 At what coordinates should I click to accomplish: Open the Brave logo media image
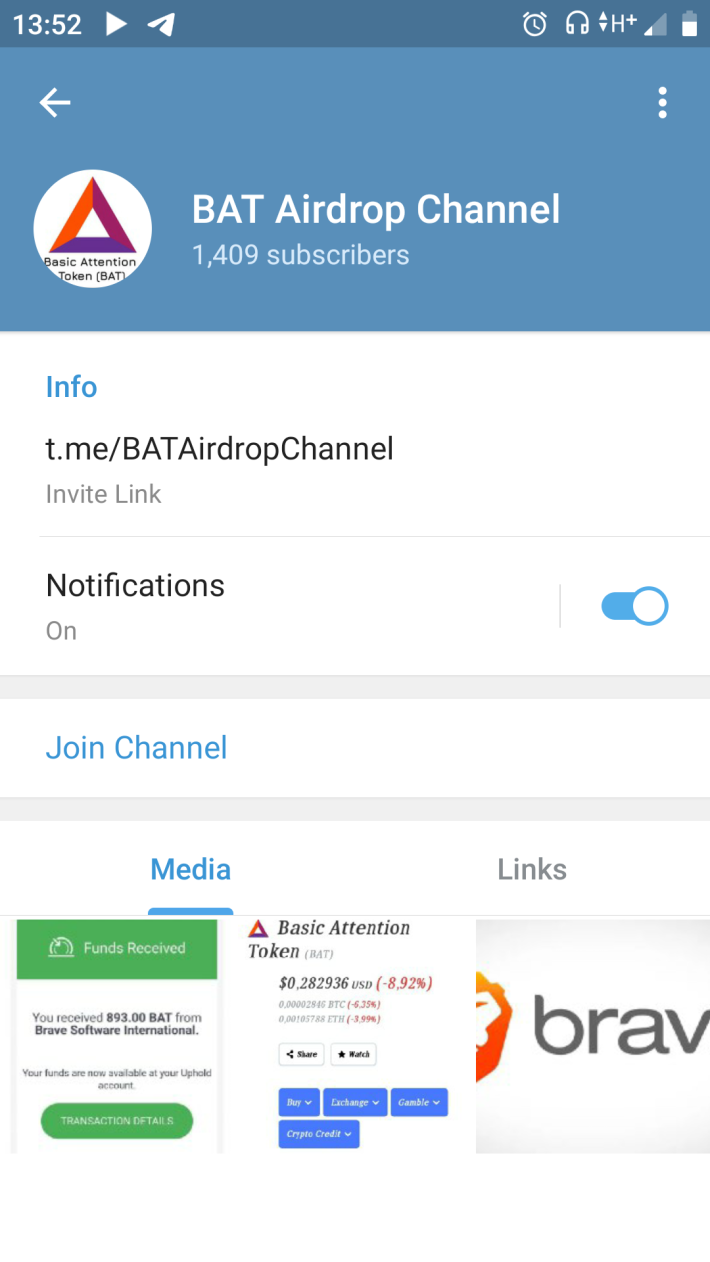[x=593, y=1036]
